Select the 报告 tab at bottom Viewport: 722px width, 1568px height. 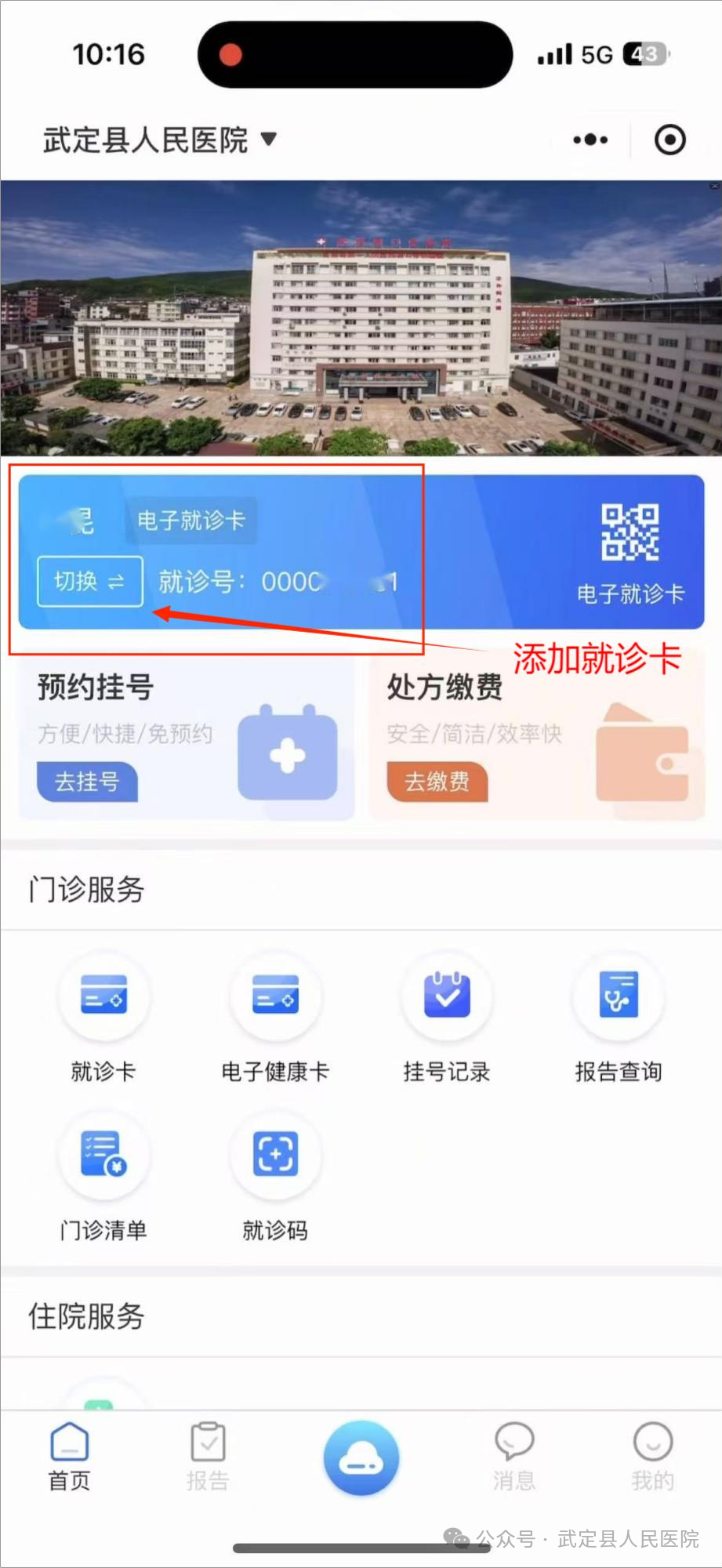[207, 1457]
